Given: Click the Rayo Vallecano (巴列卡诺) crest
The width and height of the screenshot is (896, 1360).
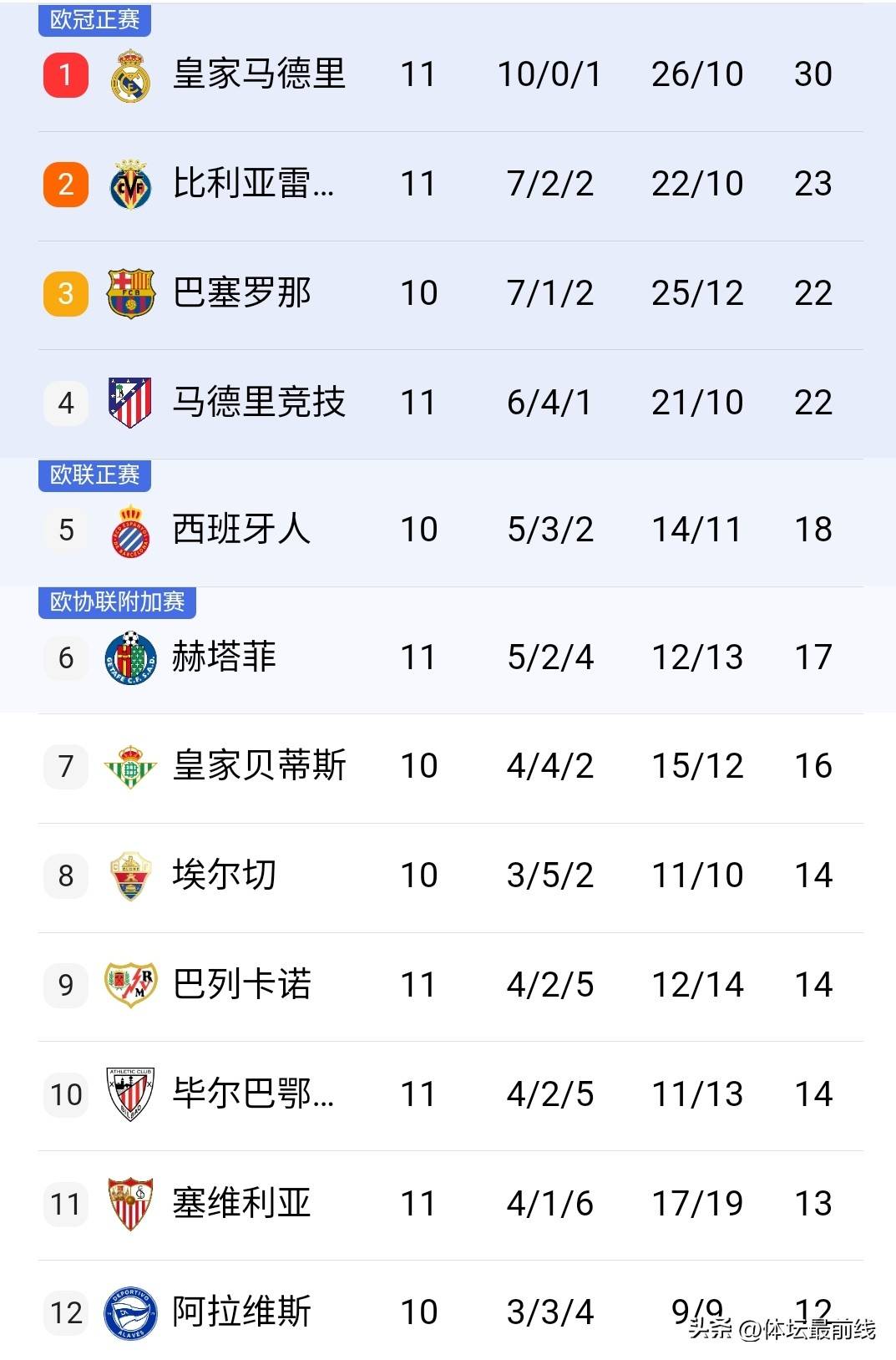Looking at the screenshot, I should click(129, 985).
